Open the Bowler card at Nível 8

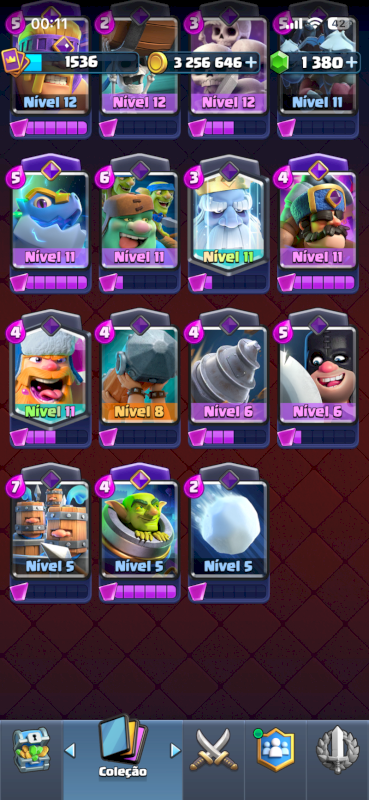(140, 378)
